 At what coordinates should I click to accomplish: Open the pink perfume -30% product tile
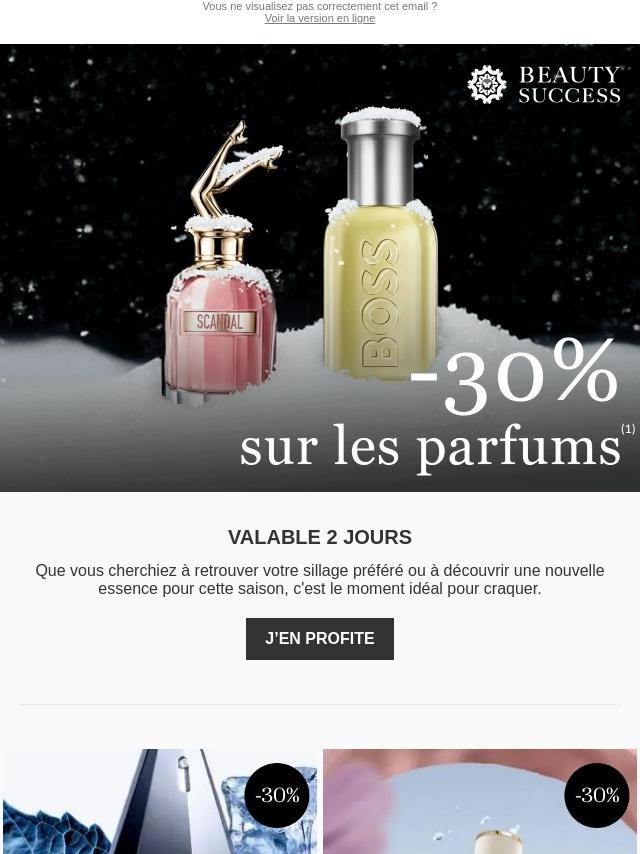click(480, 801)
